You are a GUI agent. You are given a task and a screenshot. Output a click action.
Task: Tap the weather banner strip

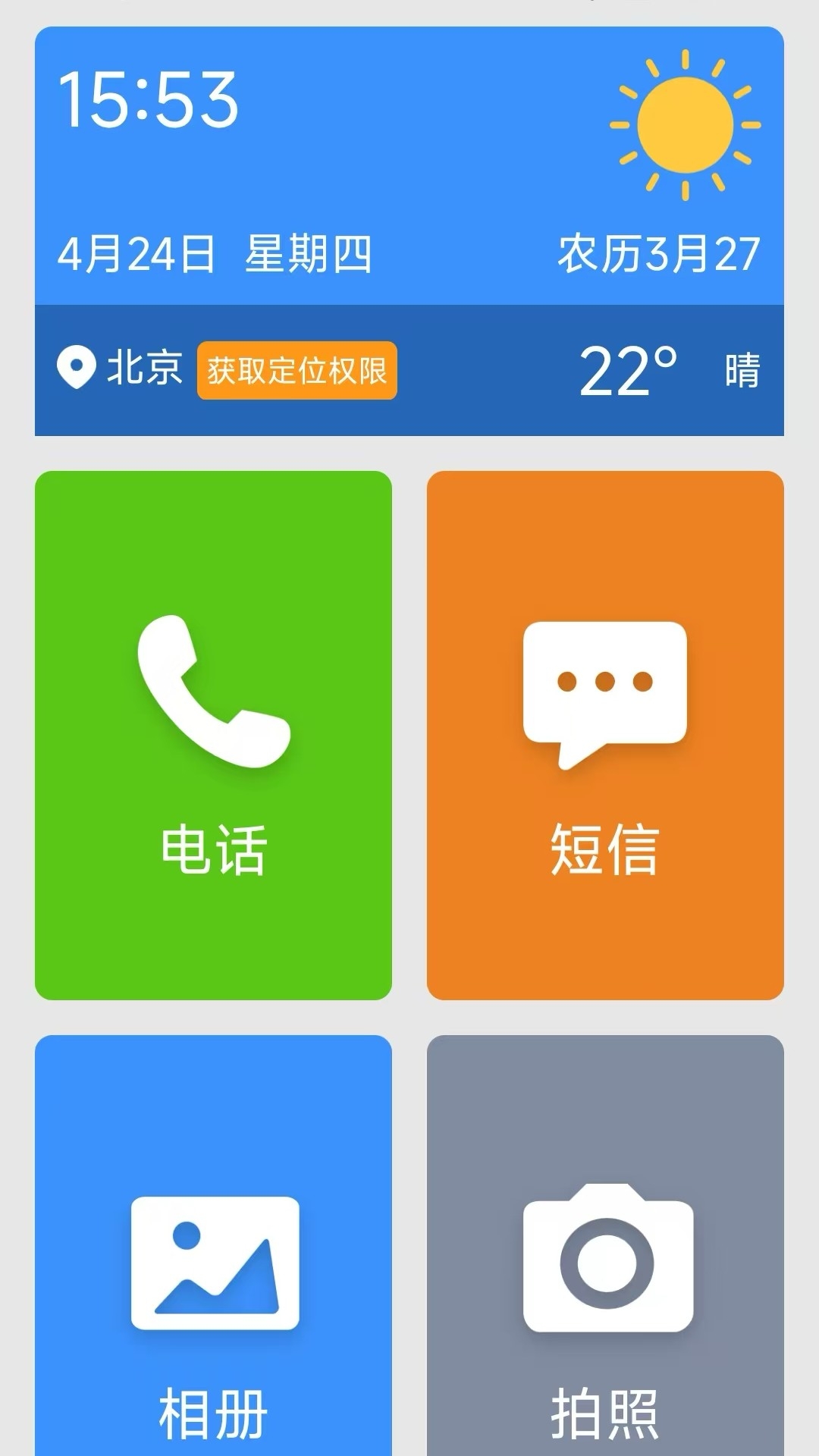[x=409, y=369]
